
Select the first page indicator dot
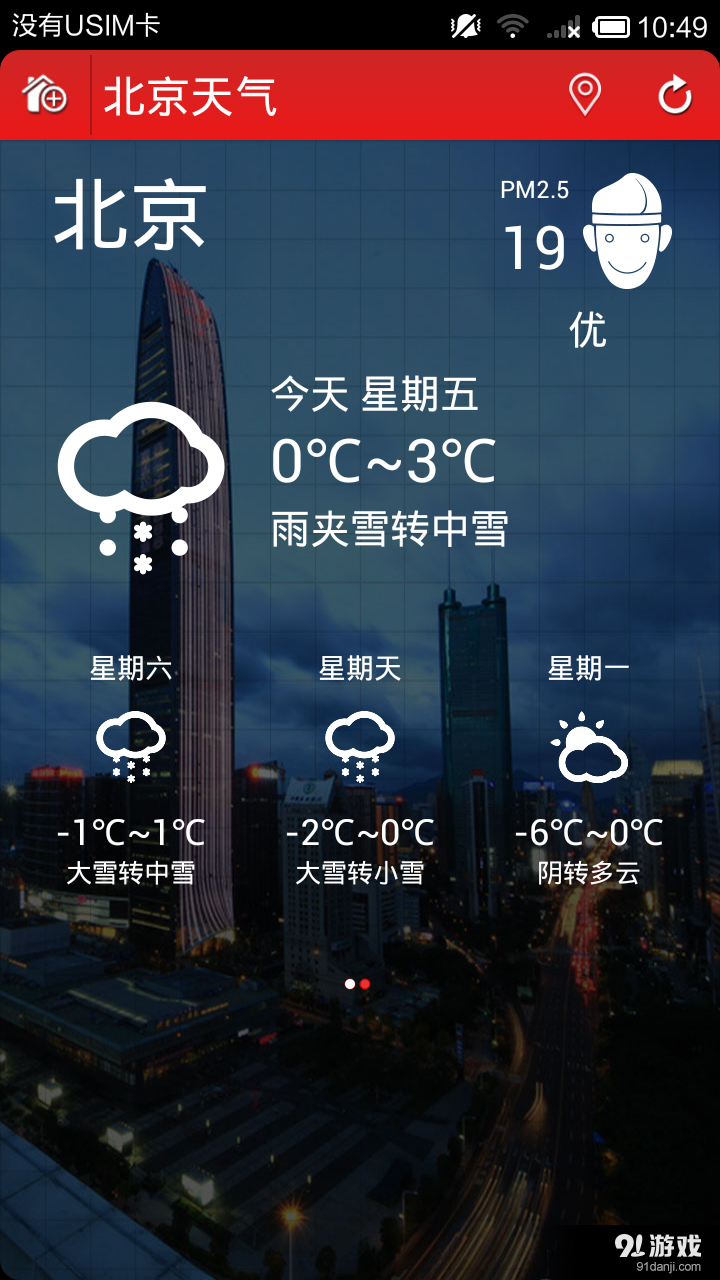pos(351,983)
